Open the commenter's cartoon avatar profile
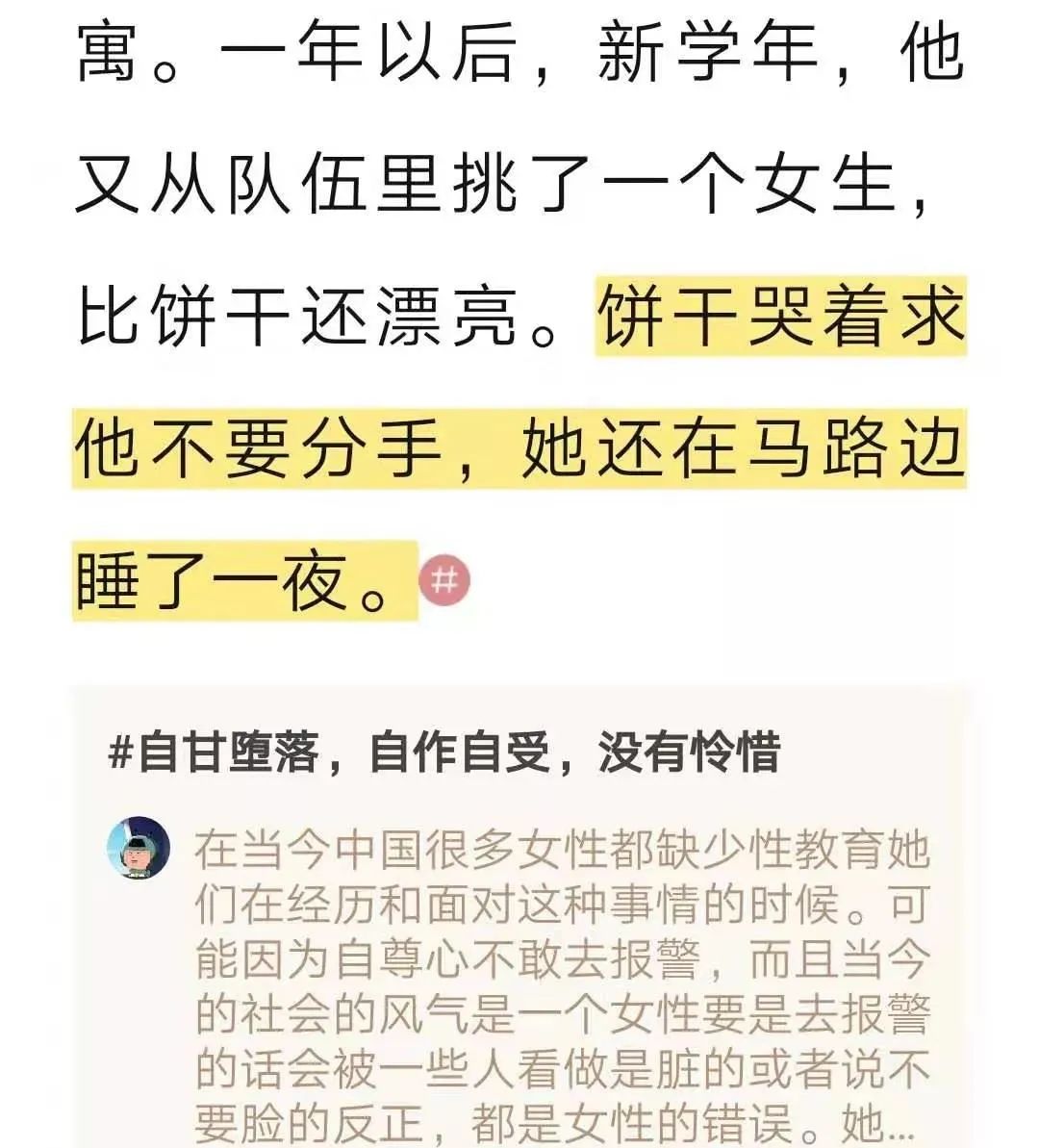Viewport: 1039px width, 1148px height. pyautogui.click(x=139, y=848)
